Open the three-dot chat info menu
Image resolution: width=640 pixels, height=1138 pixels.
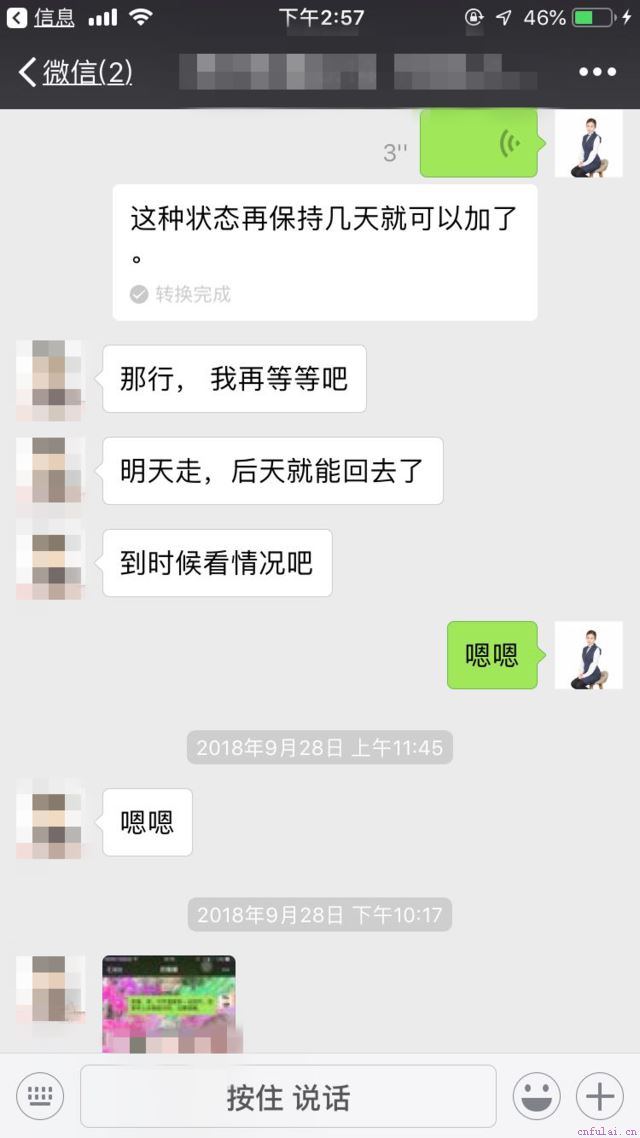point(597,72)
